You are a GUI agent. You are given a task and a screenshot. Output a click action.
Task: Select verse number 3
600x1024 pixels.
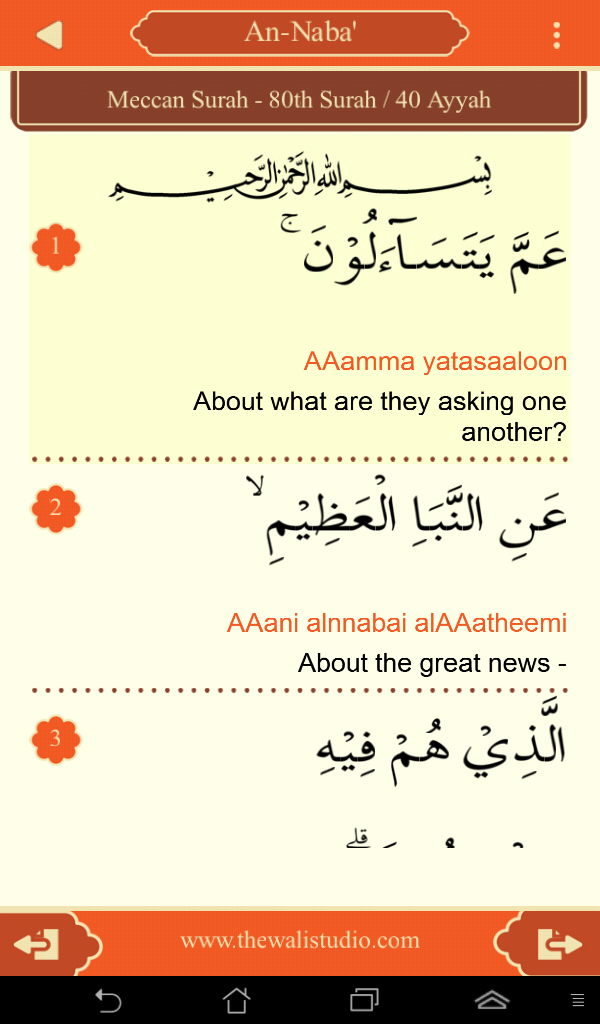click(x=55, y=740)
